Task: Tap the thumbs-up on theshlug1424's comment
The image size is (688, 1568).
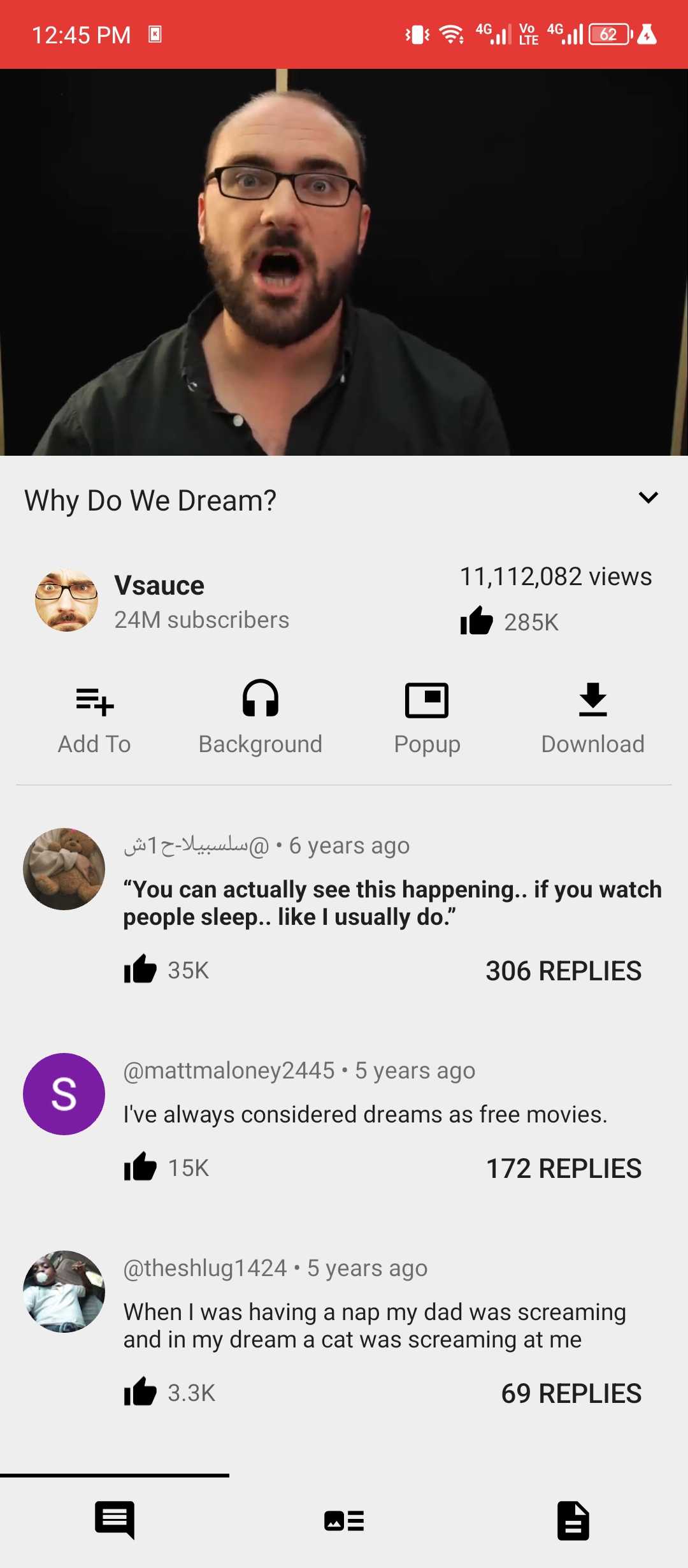Action: [x=141, y=1393]
